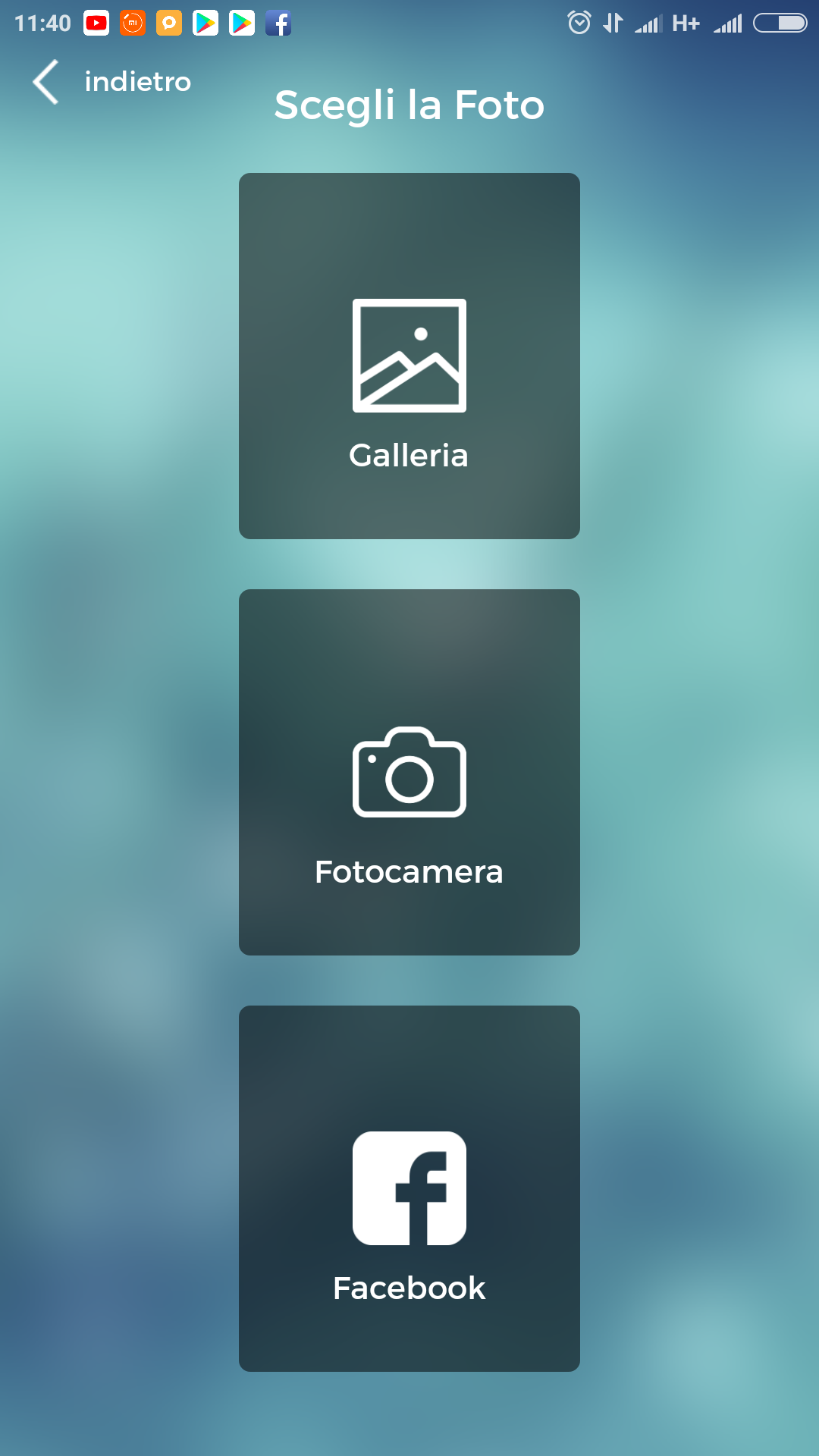This screenshot has height=1456, width=819.
Task: Go back with the indietro button
Action: click(112, 82)
